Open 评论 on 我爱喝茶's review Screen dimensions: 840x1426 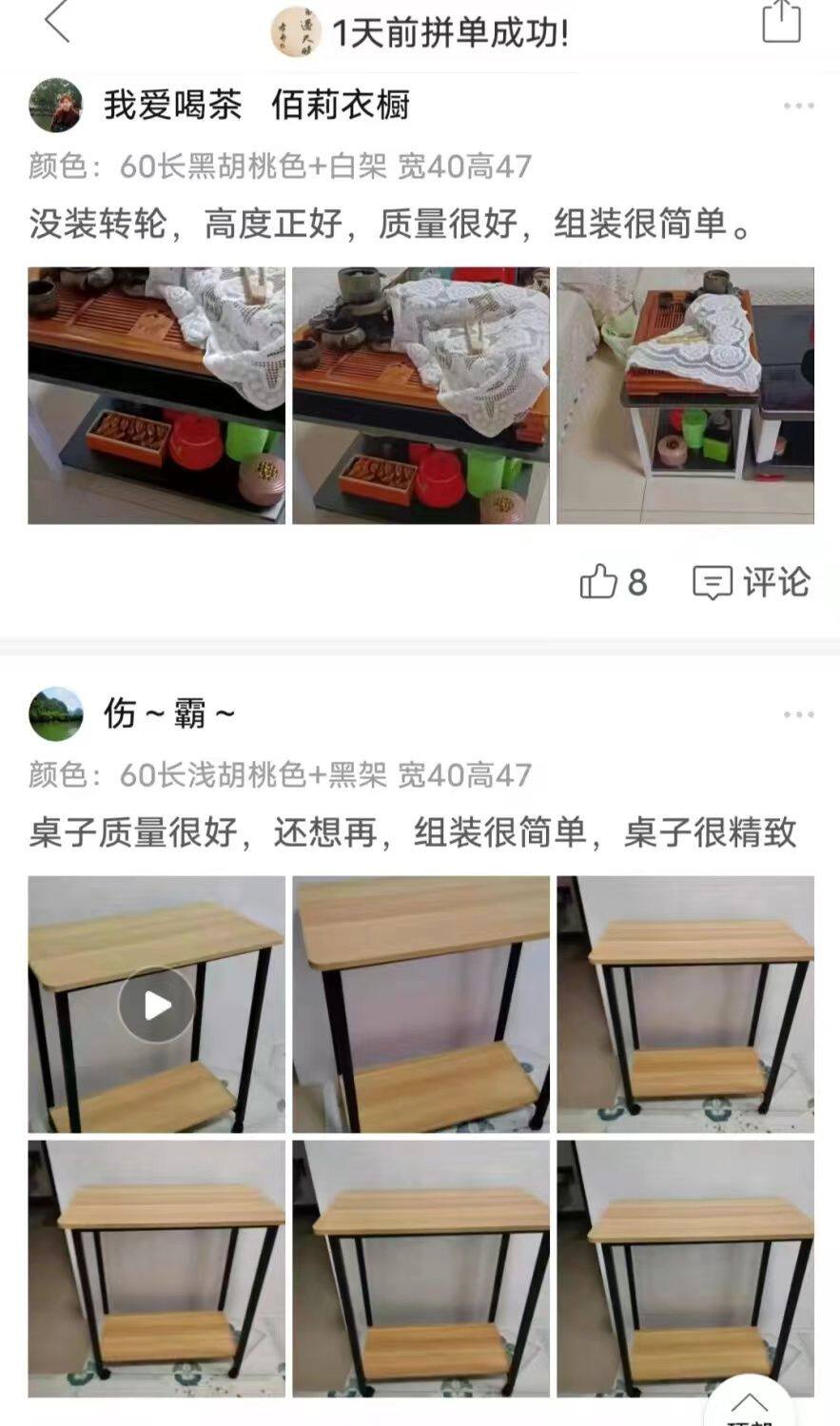(752, 581)
